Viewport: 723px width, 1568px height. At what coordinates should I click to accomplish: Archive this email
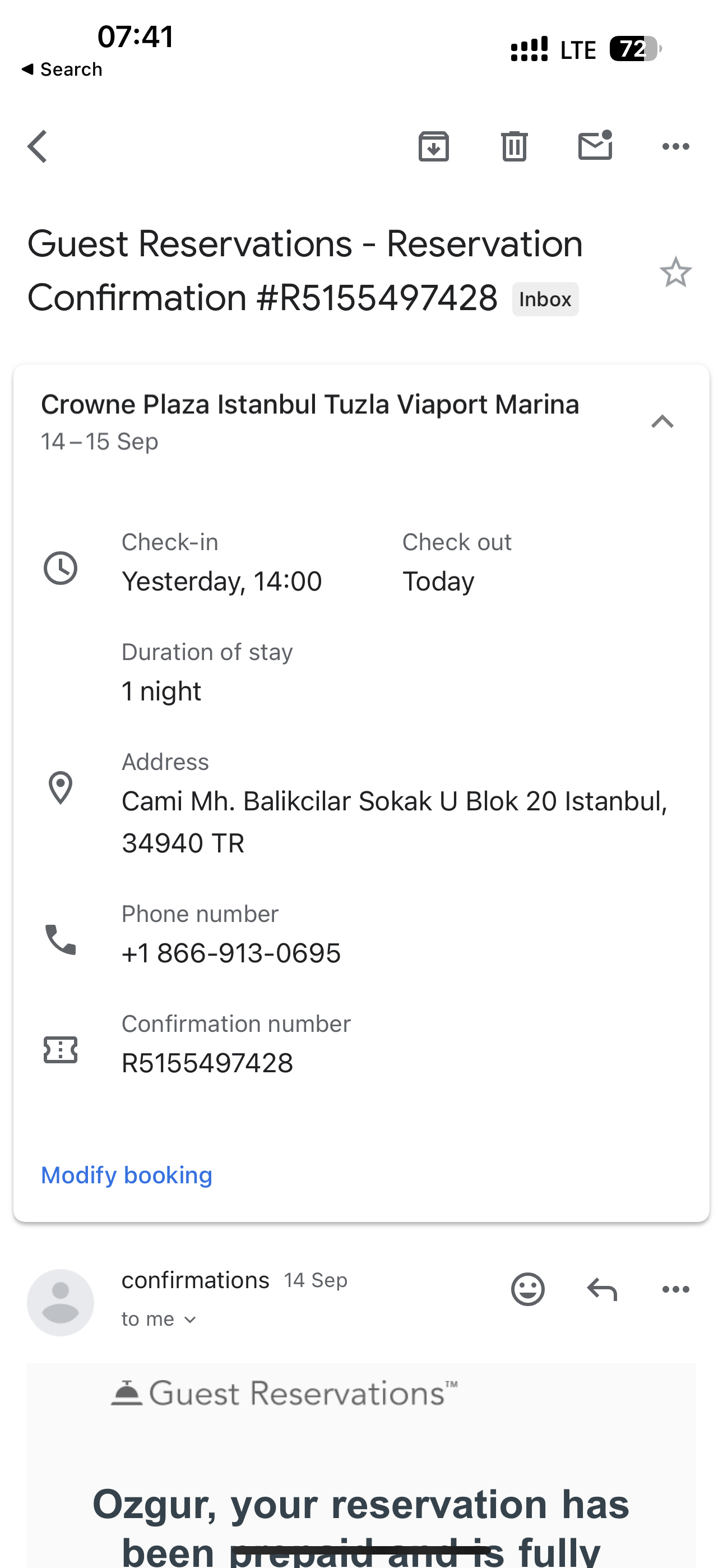[x=433, y=145]
